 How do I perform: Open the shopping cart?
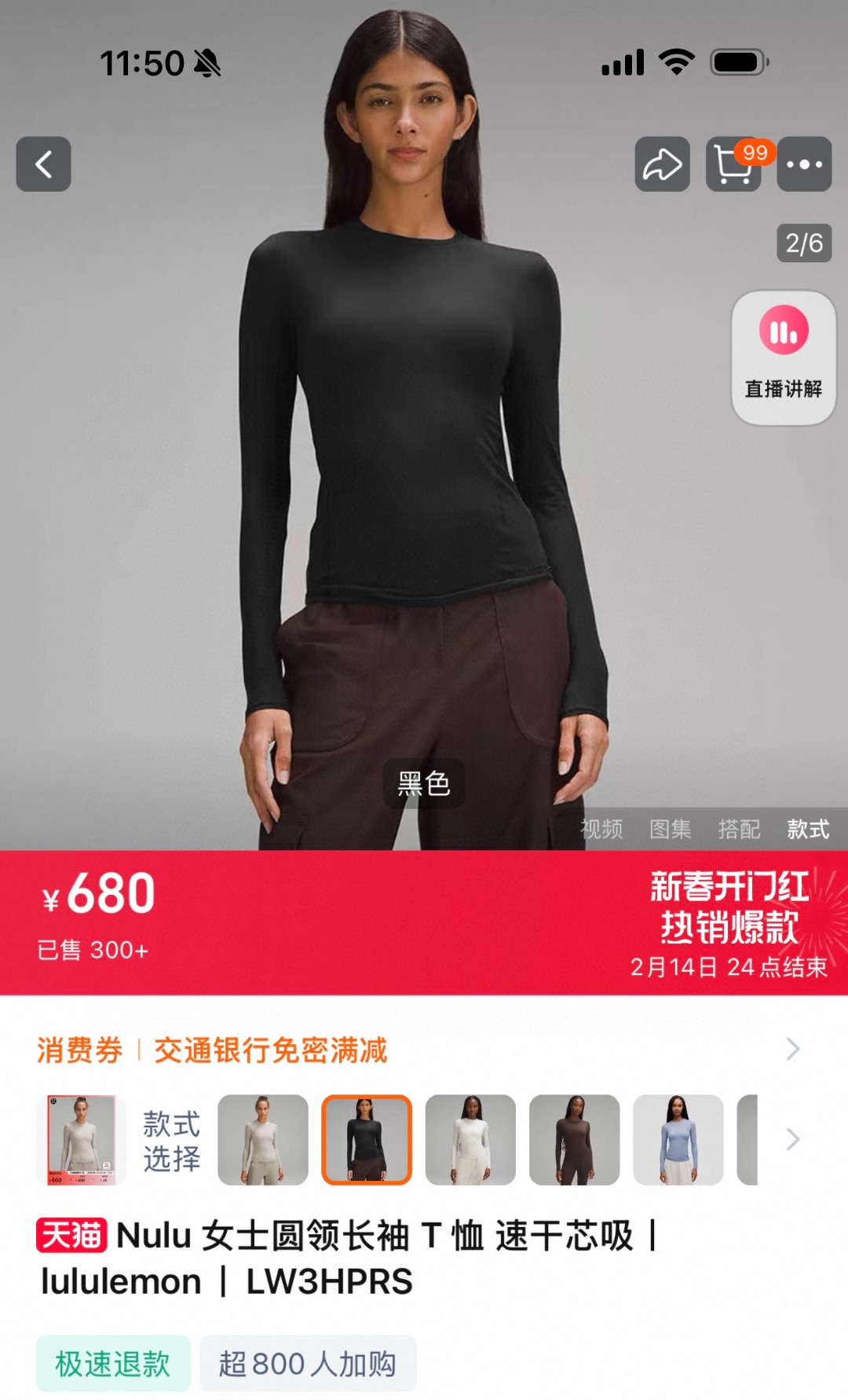(x=733, y=164)
